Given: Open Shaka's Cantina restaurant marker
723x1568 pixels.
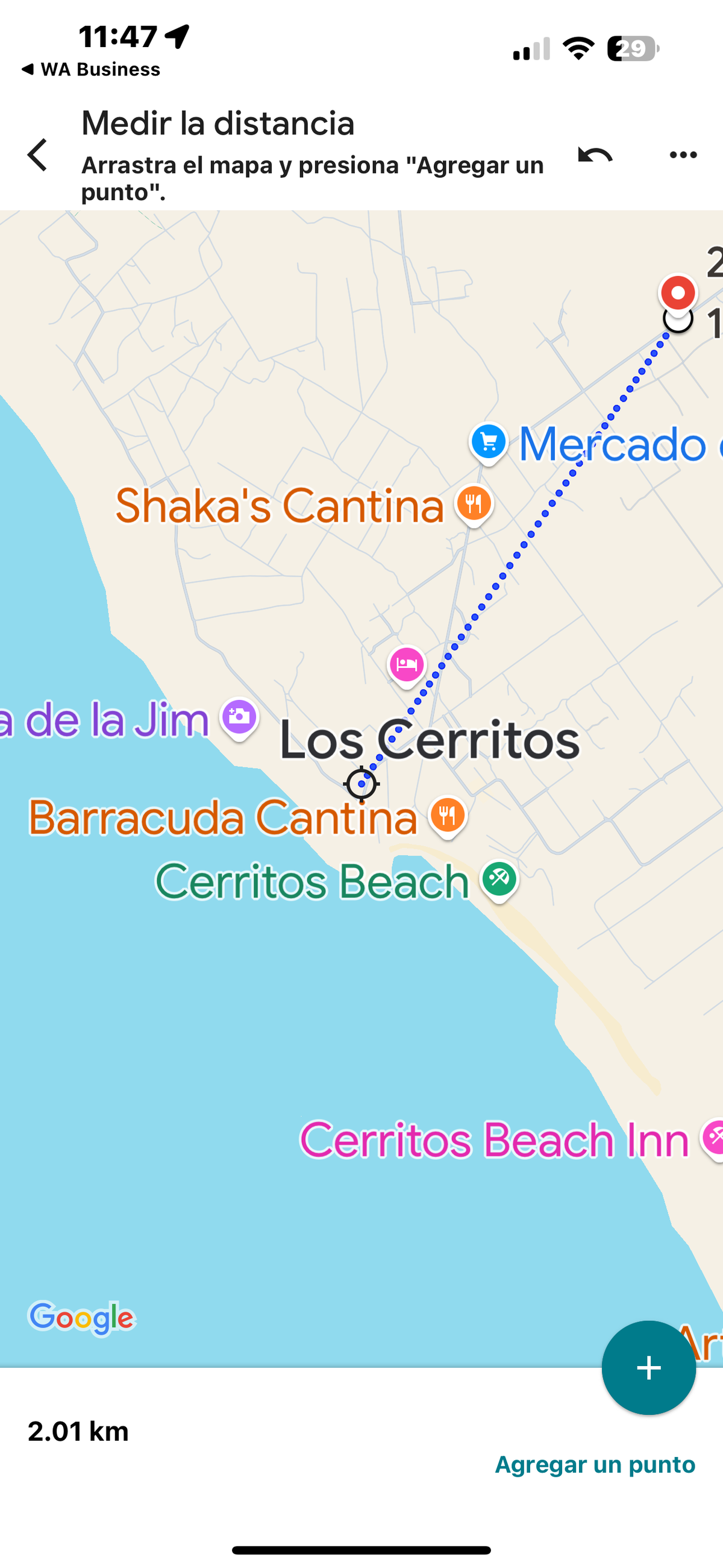Looking at the screenshot, I should (x=474, y=504).
